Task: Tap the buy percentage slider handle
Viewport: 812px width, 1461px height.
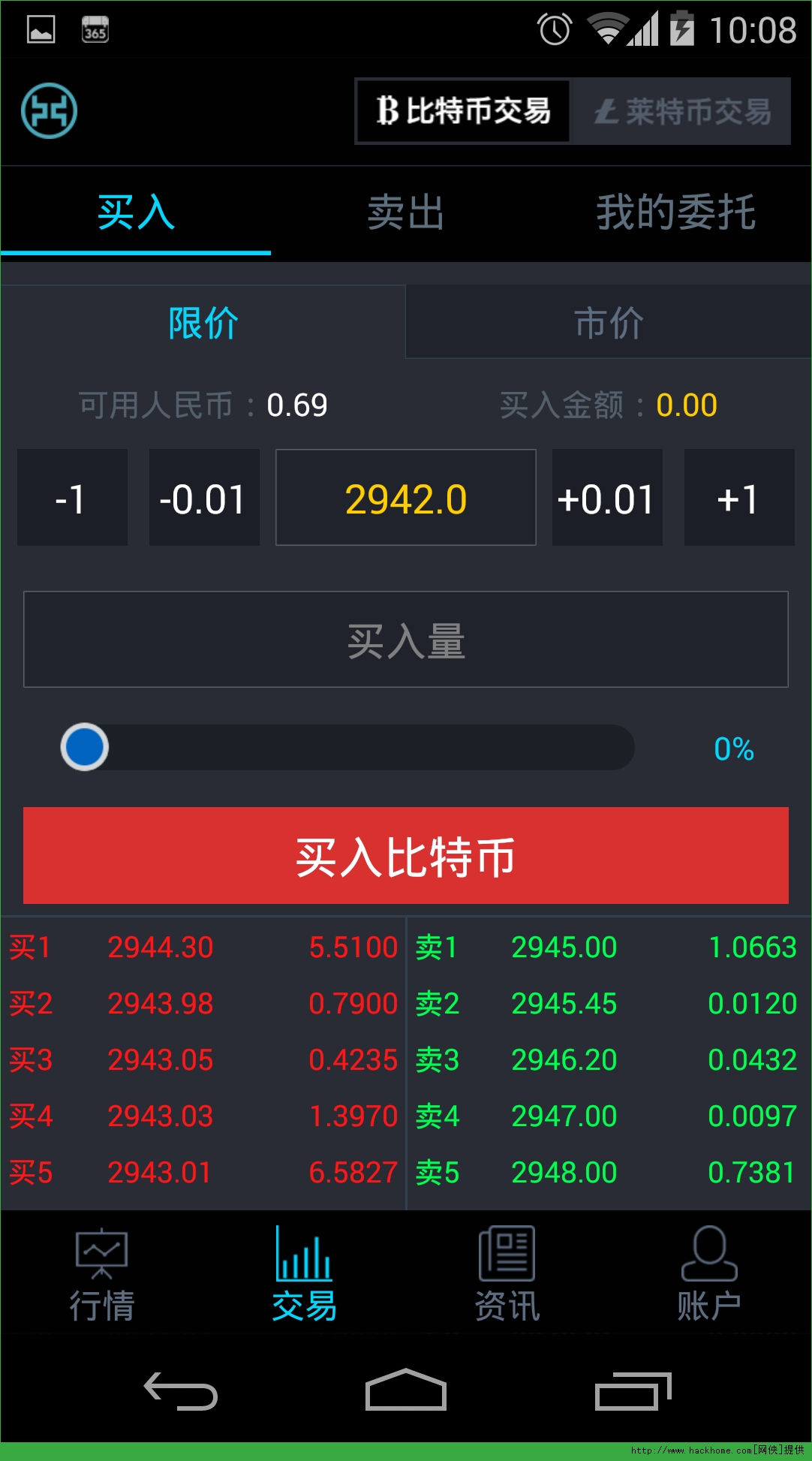Action: 85,747
